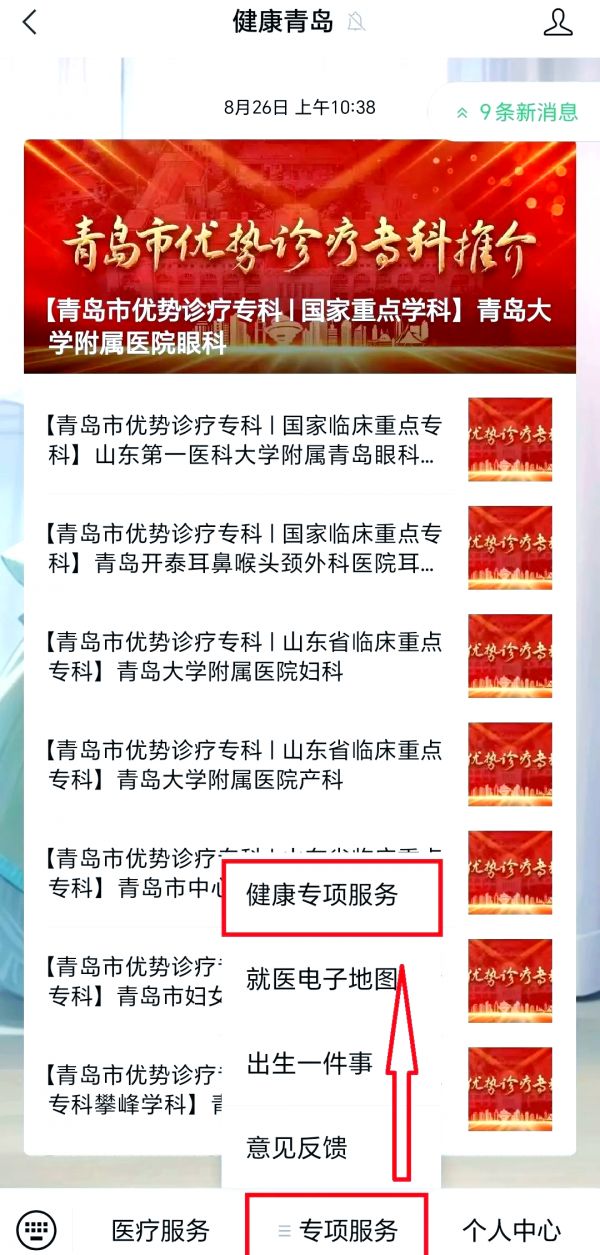Open the 医疗服务 menu
600x1255 pixels.
coord(160,1229)
